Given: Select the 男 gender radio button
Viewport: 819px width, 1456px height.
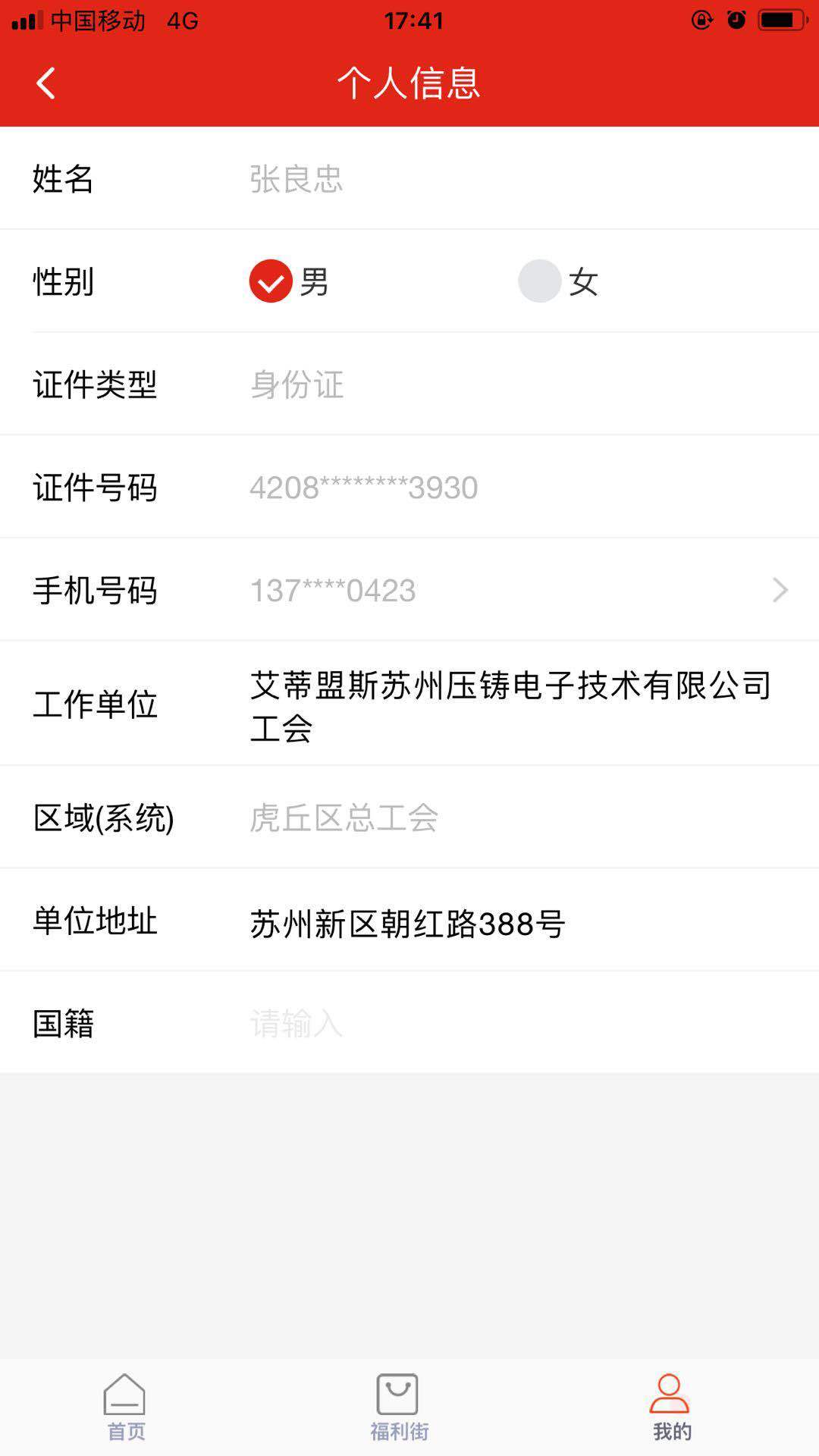Looking at the screenshot, I should (271, 281).
